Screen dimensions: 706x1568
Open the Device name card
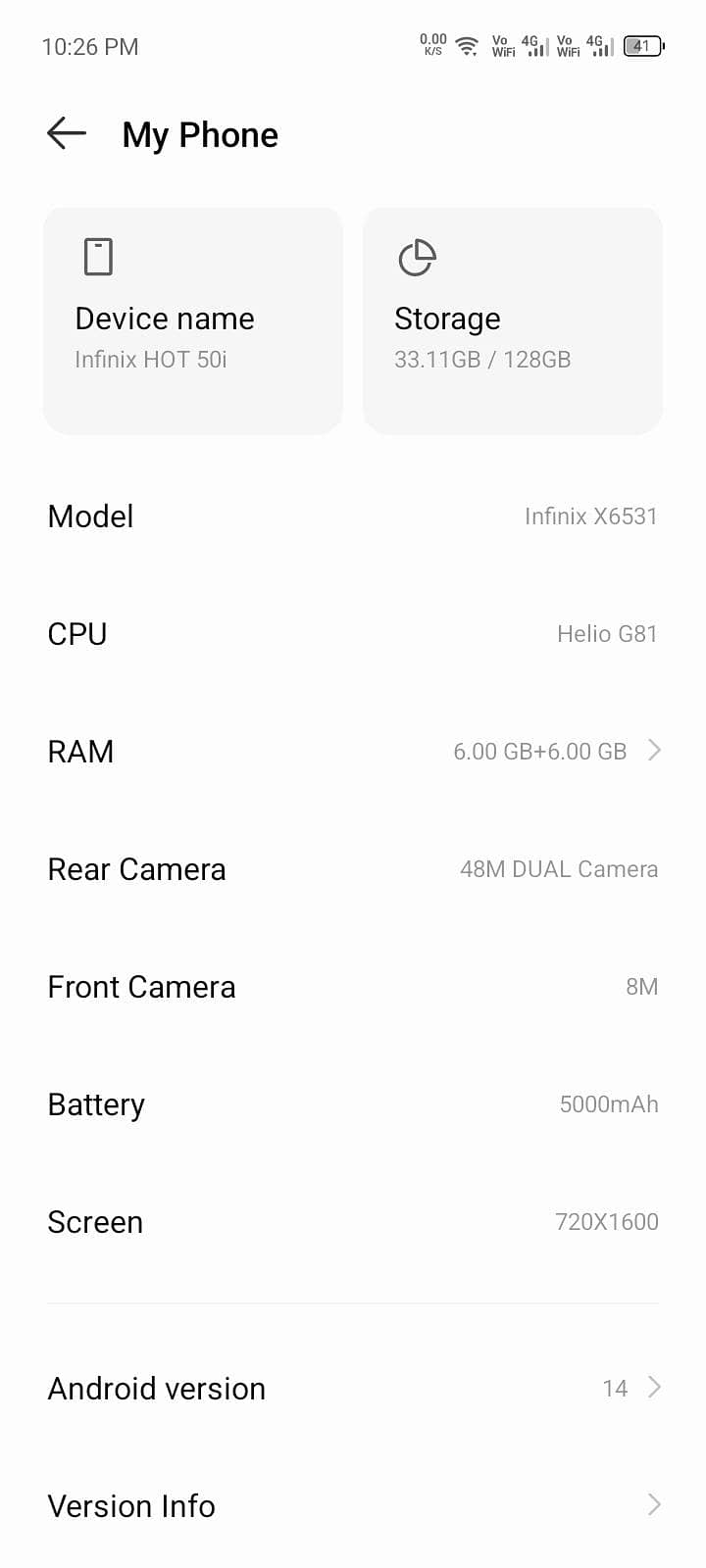[193, 320]
